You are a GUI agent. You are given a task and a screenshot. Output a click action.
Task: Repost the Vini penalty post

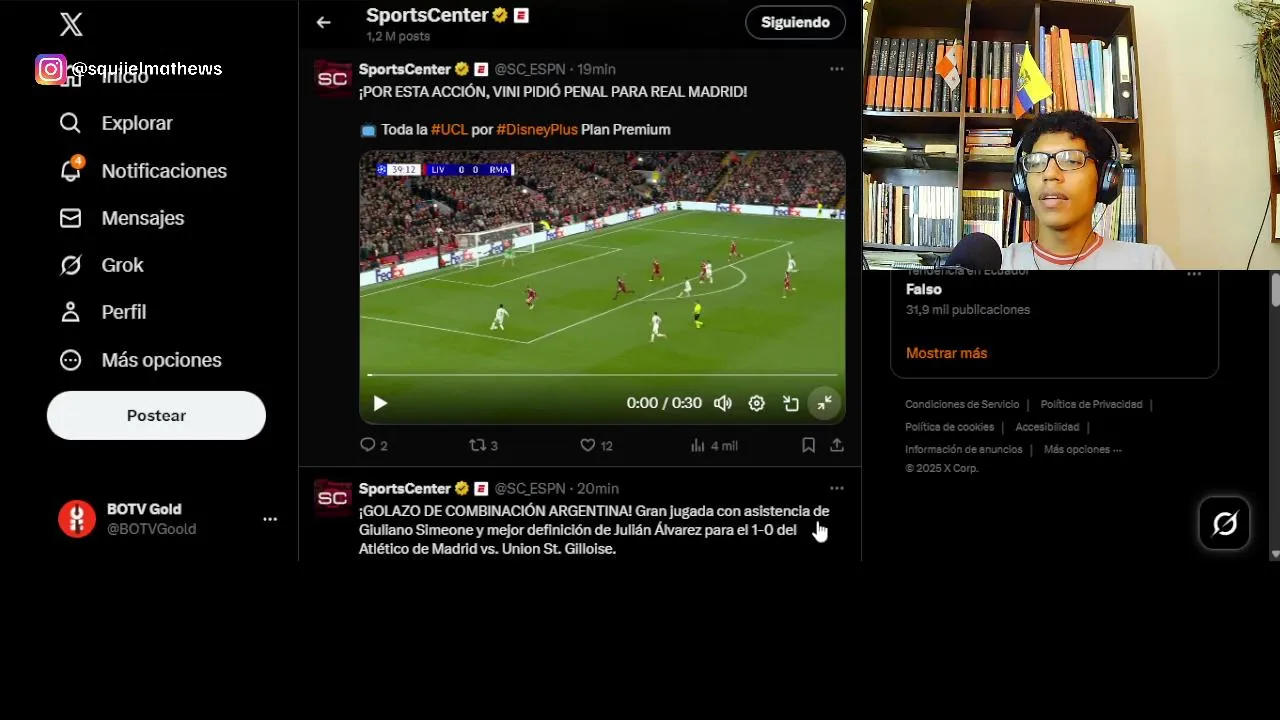pyautogui.click(x=478, y=445)
